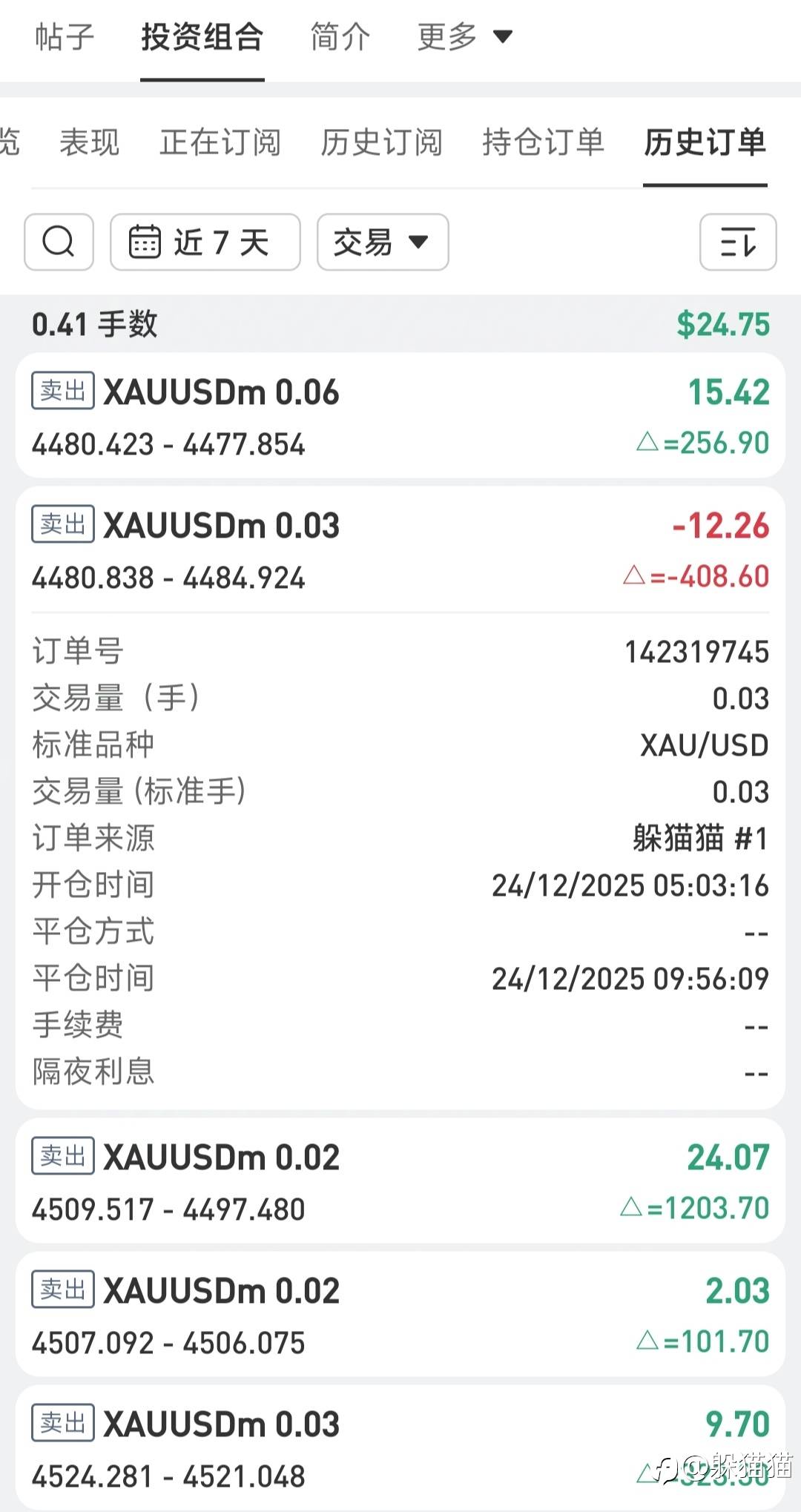Change the 近 7 天 date range
This screenshot has height=1512, width=801.
click(205, 242)
